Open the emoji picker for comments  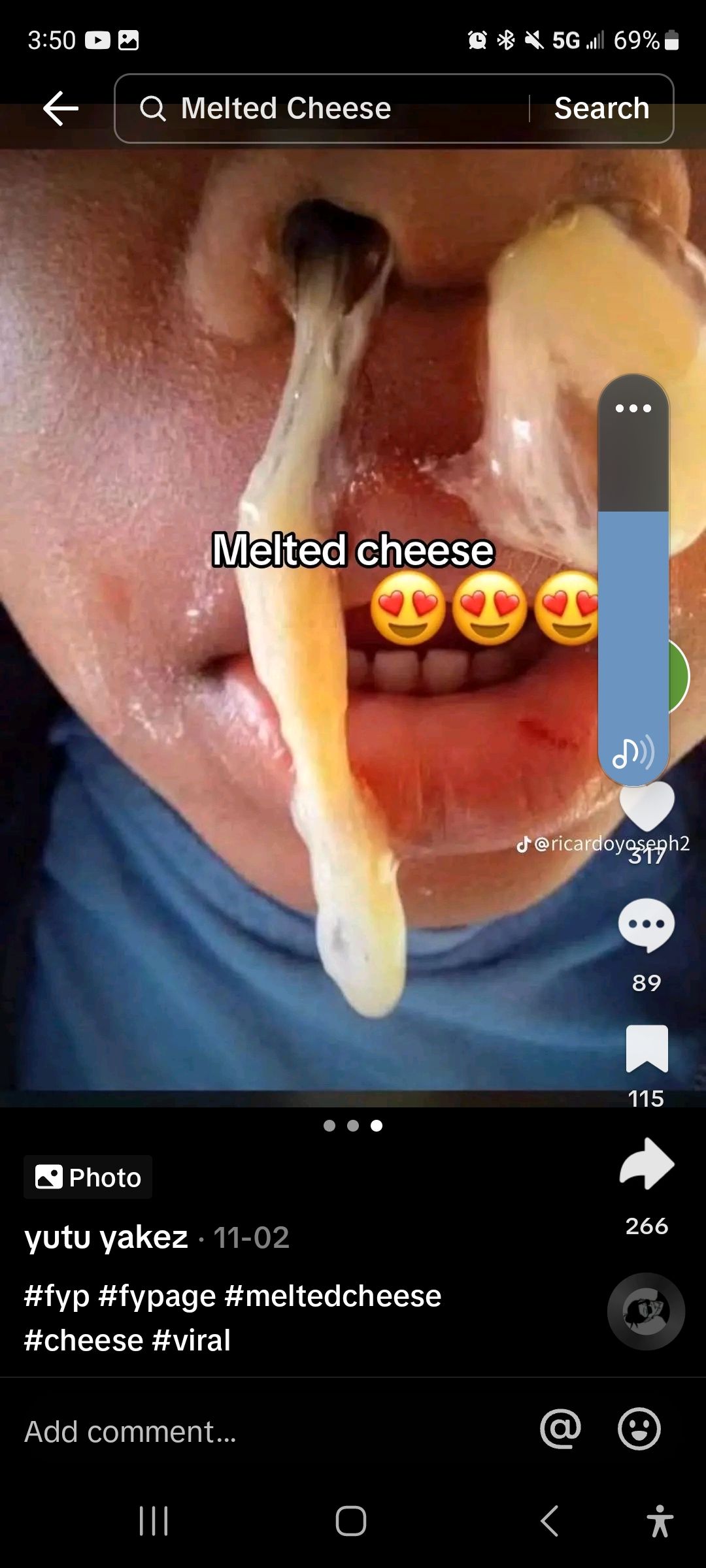(639, 1429)
